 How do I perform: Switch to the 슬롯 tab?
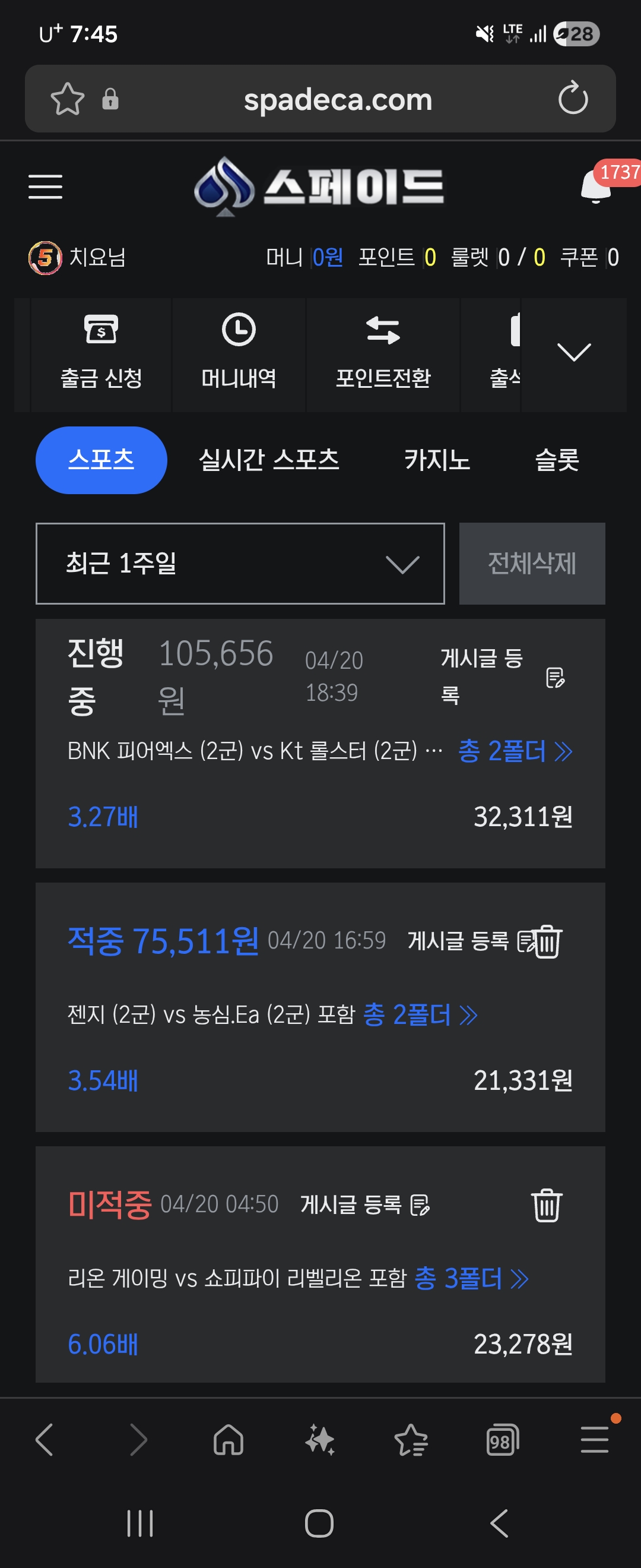(557, 460)
